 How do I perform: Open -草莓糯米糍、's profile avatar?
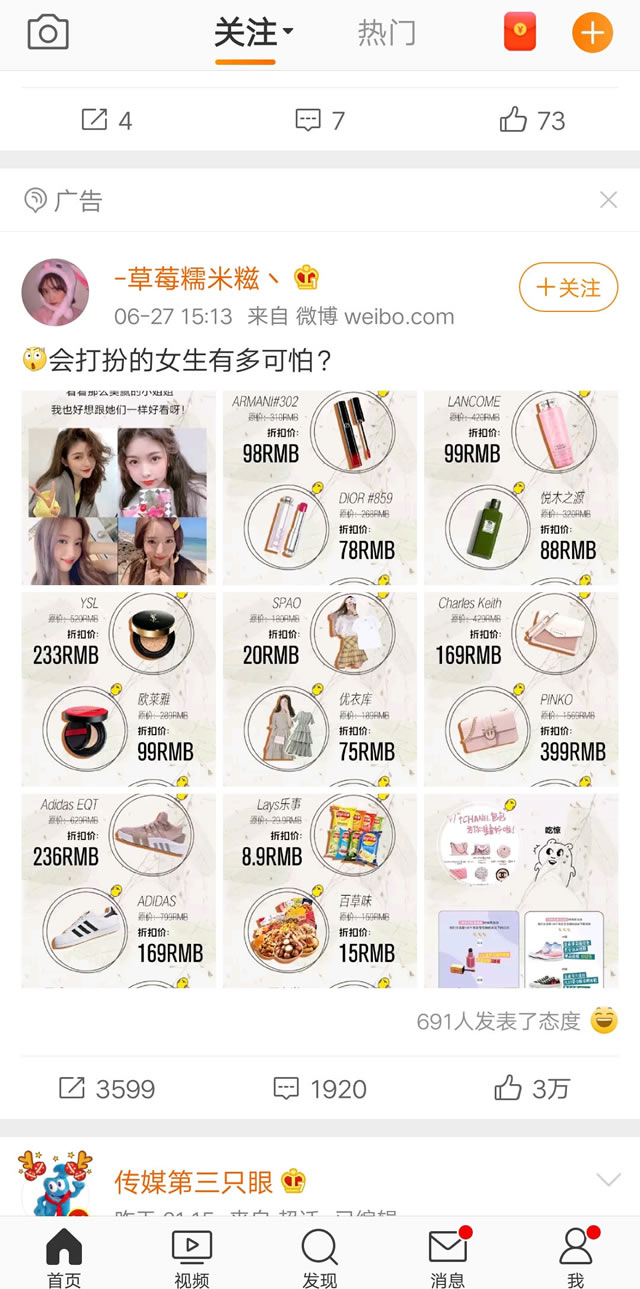55,292
